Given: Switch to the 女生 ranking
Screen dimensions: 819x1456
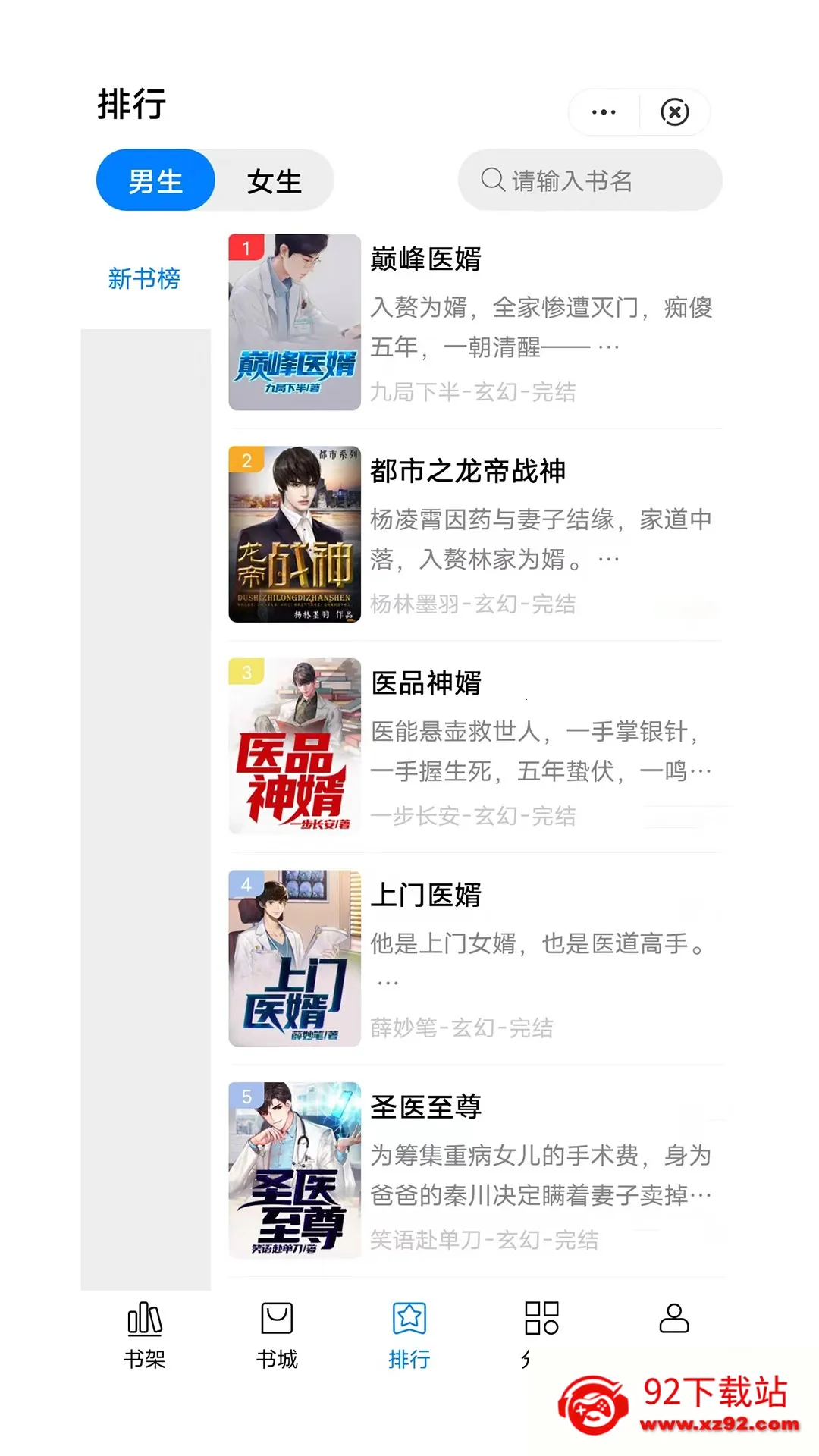Looking at the screenshot, I should (x=275, y=181).
